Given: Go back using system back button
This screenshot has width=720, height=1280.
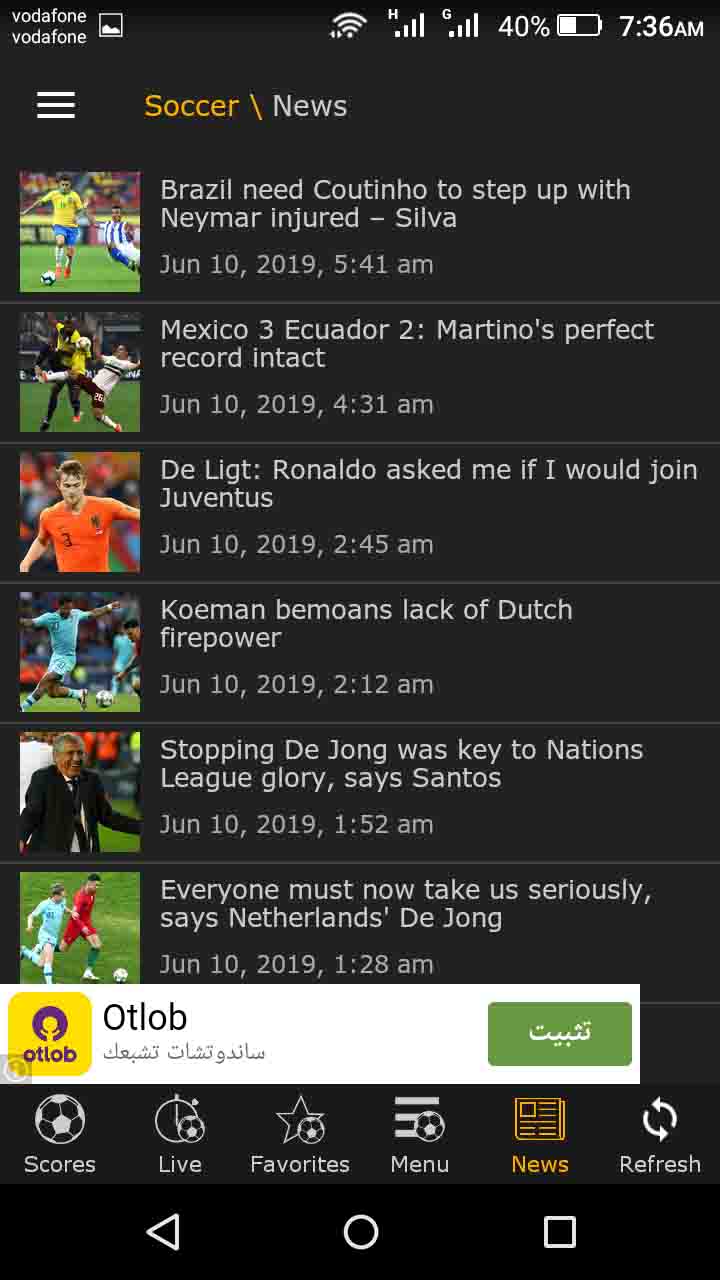Looking at the screenshot, I should tap(163, 1232).
